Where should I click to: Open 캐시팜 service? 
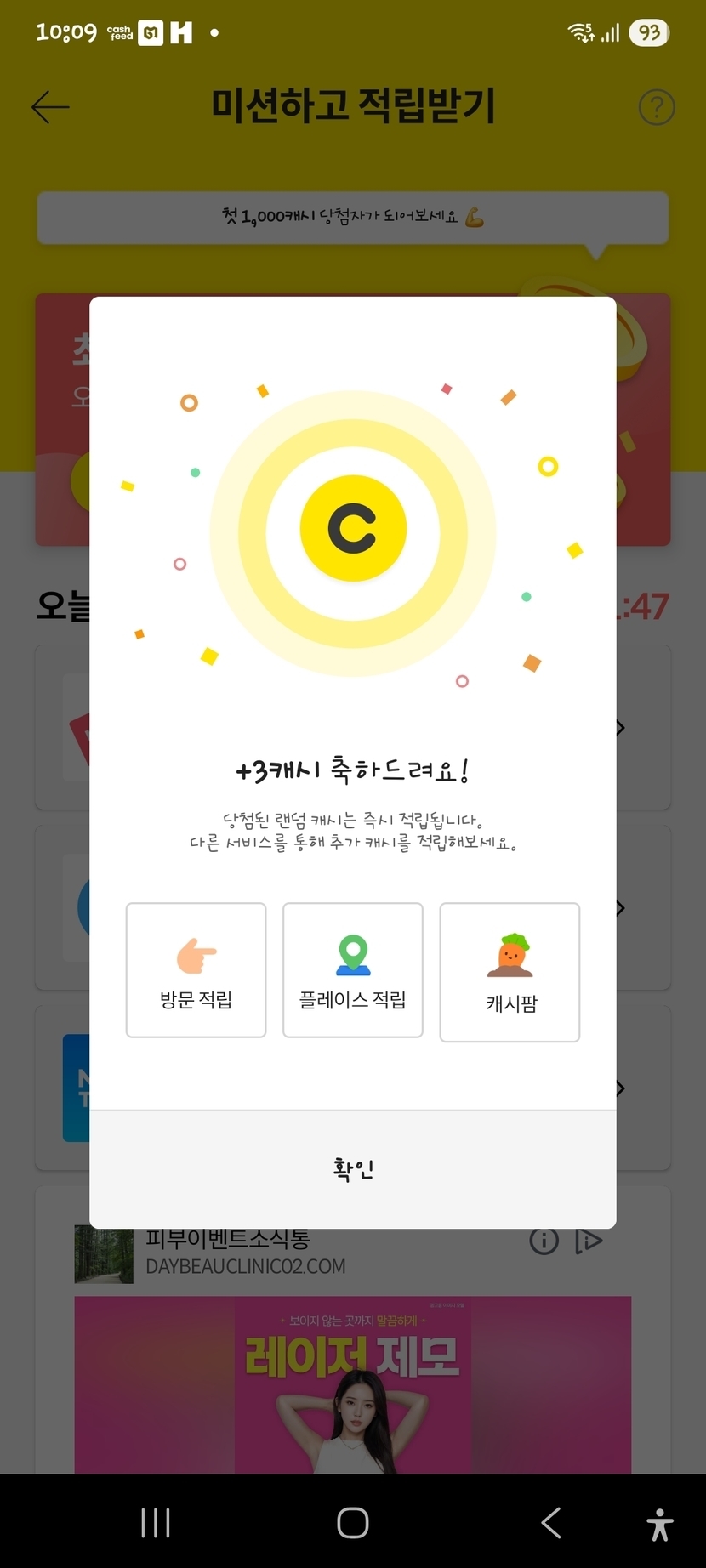point(510,972)
